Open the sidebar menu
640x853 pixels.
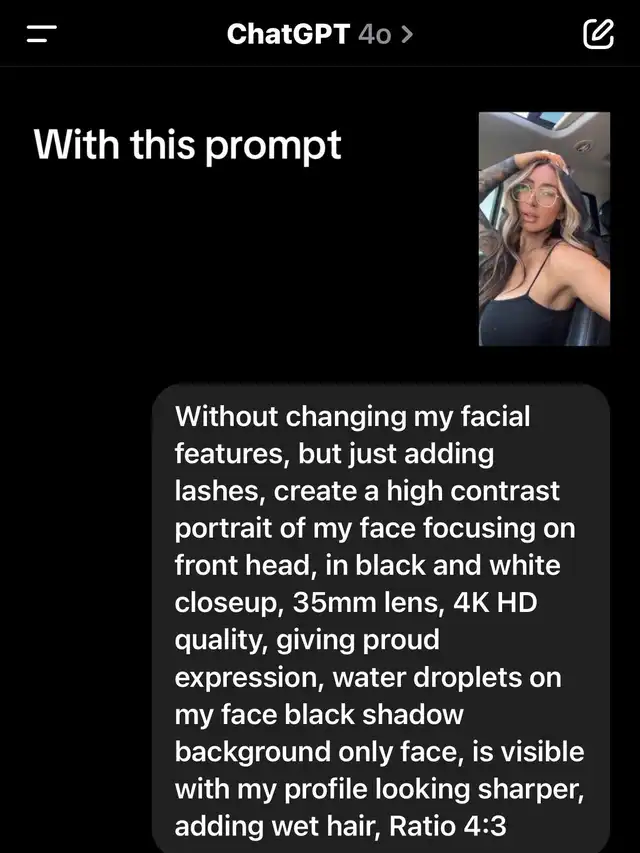click(41, 35)
